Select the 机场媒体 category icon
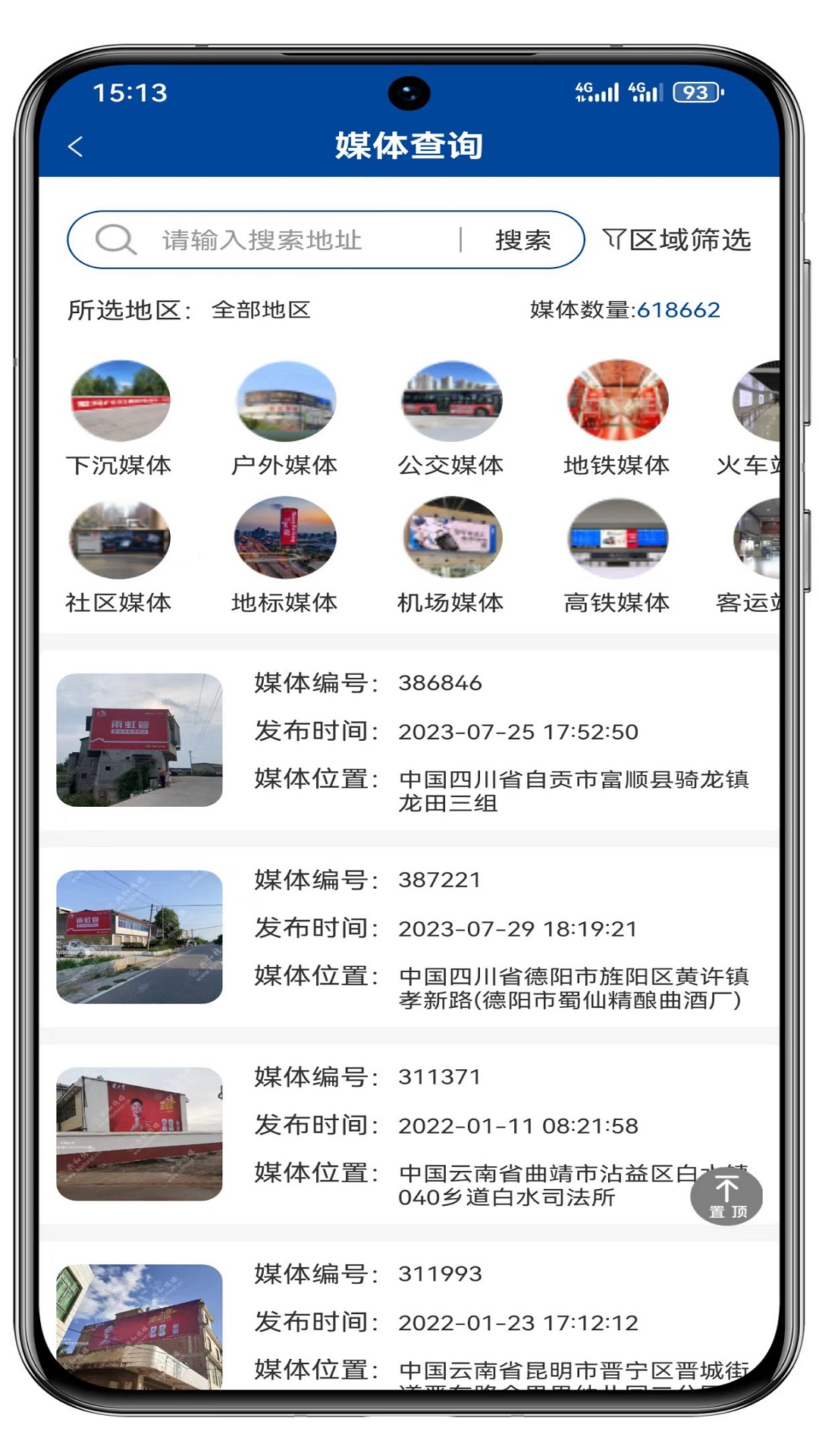This screenshot has height=1456, width=819. tap(451, 537)
